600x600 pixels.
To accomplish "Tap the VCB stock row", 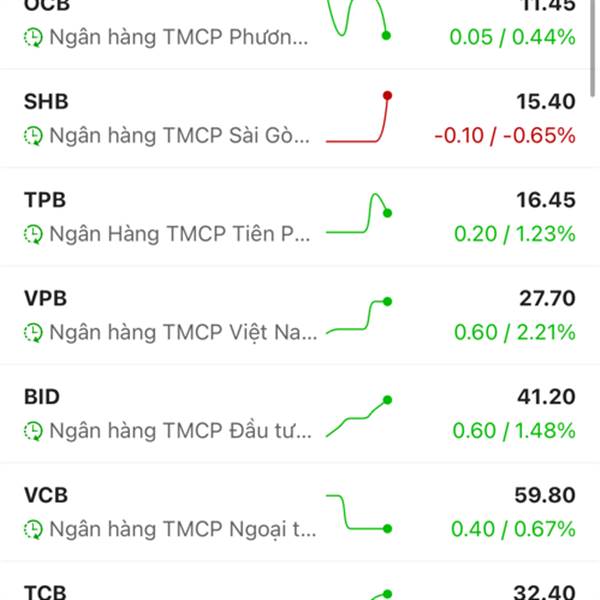I will tap(300, 512).
